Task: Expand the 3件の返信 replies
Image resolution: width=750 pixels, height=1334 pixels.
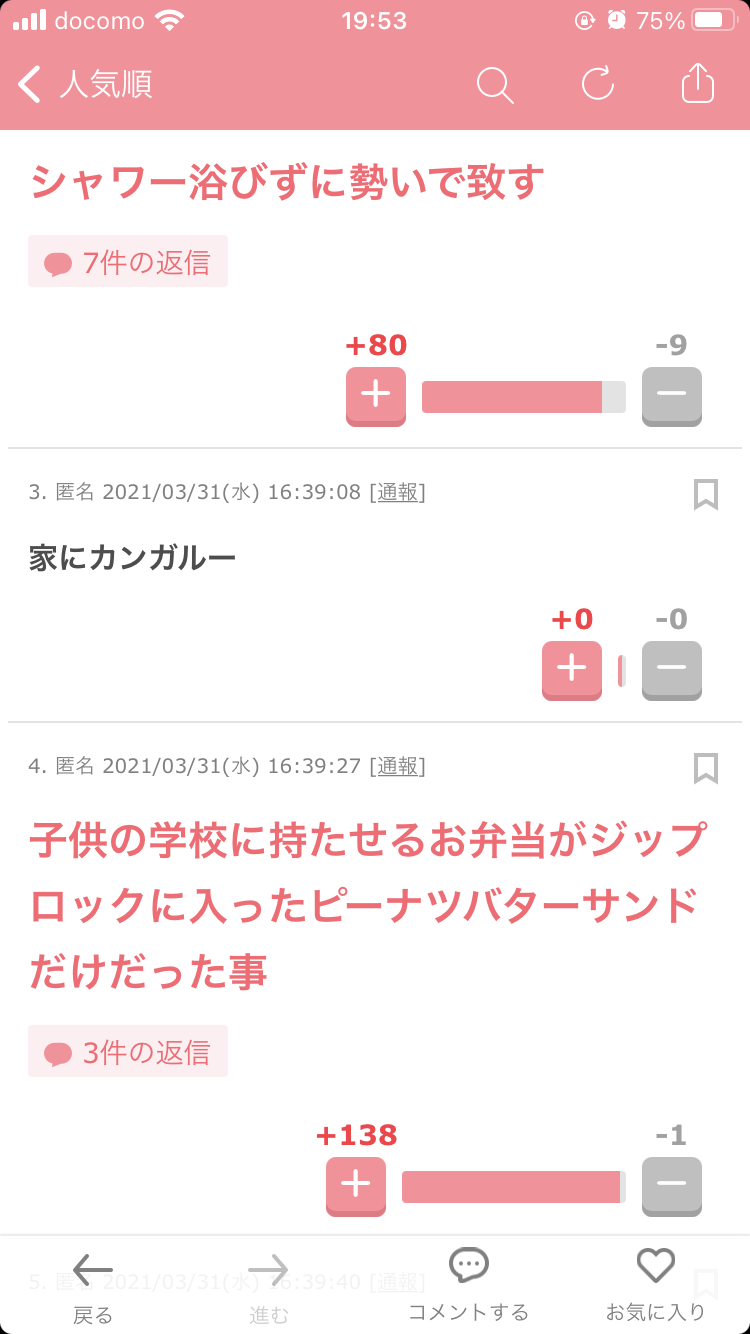Action: (128, 1050)
